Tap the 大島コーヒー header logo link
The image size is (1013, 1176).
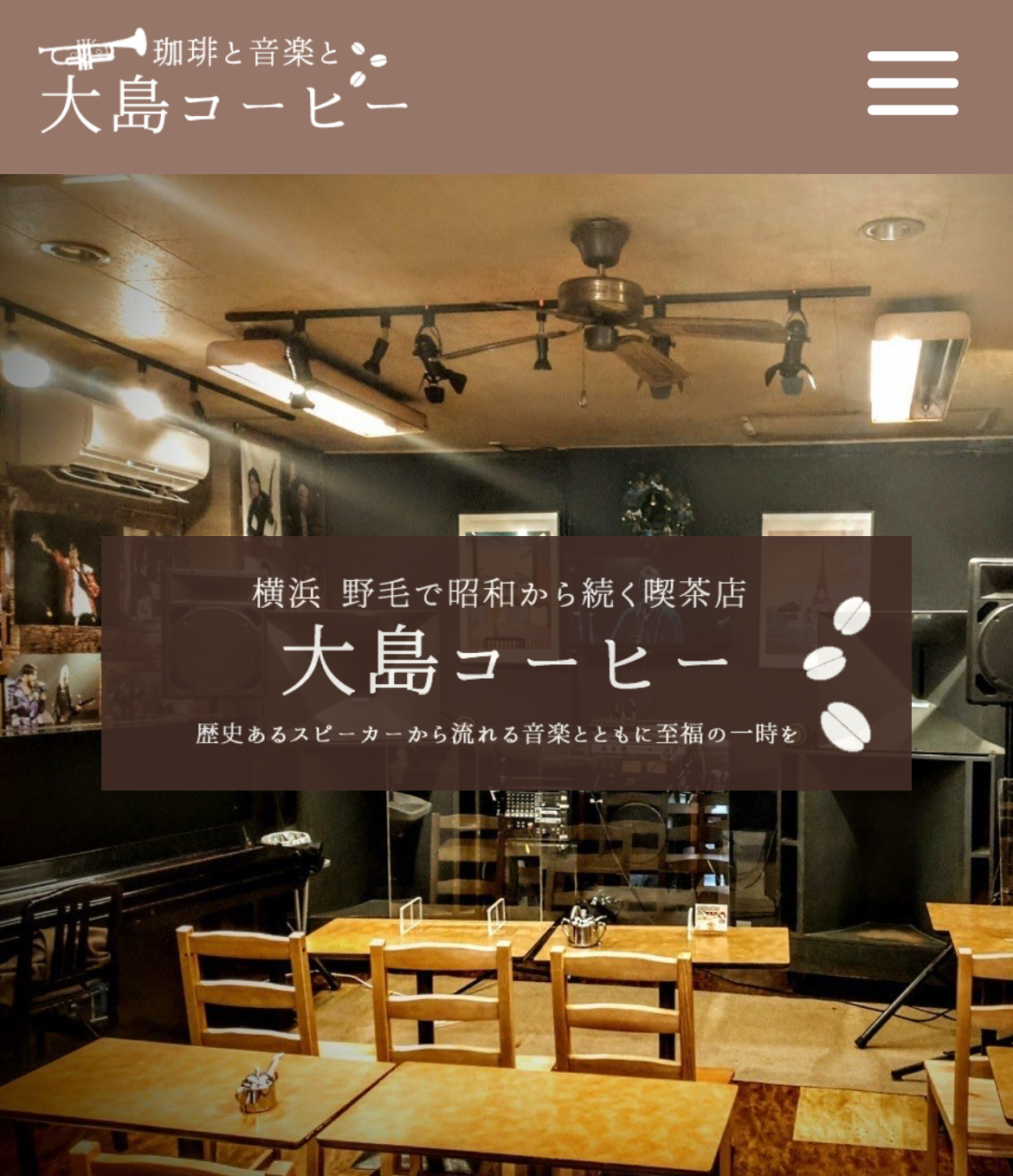click(222, 83)
